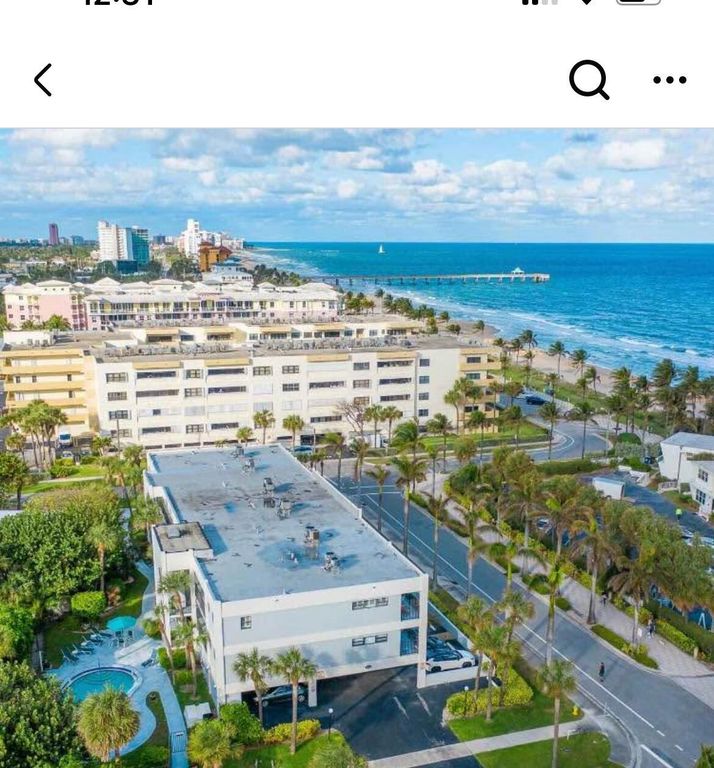The image size is (714, 768).
Task: Open the search icon
Action: (x=589, y=80)
